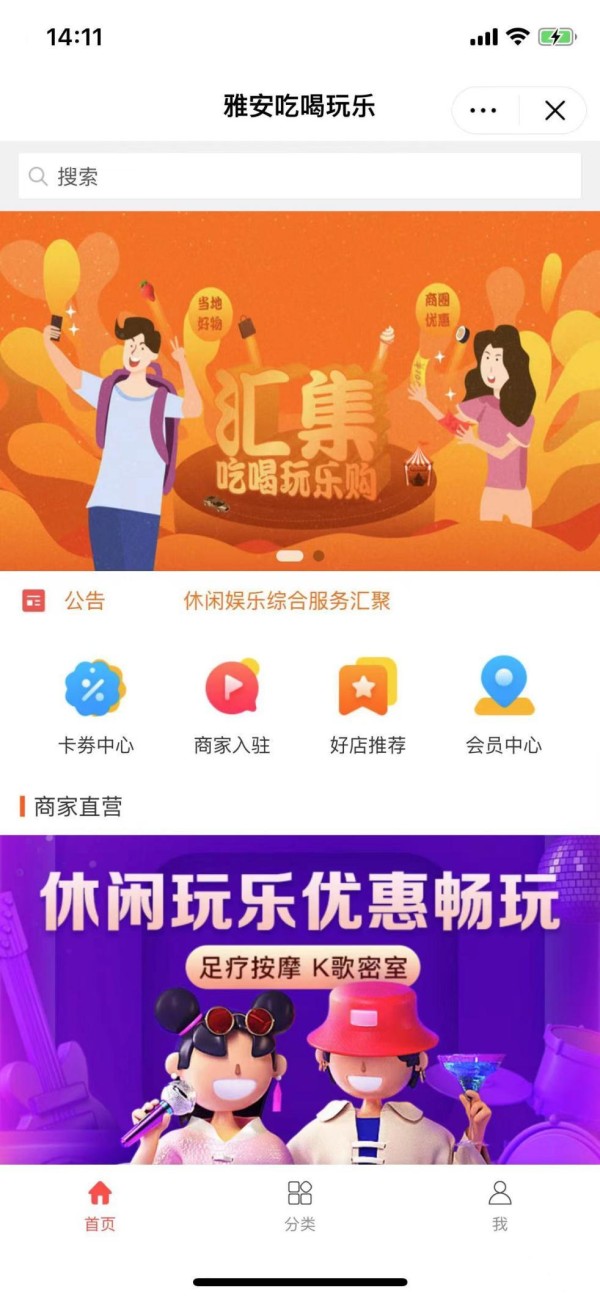This screenshot has width=600, height=1299.
Task: Open the 公告 notice 休闲娱乐综合服务汇聚
Action: click(287, 601)
